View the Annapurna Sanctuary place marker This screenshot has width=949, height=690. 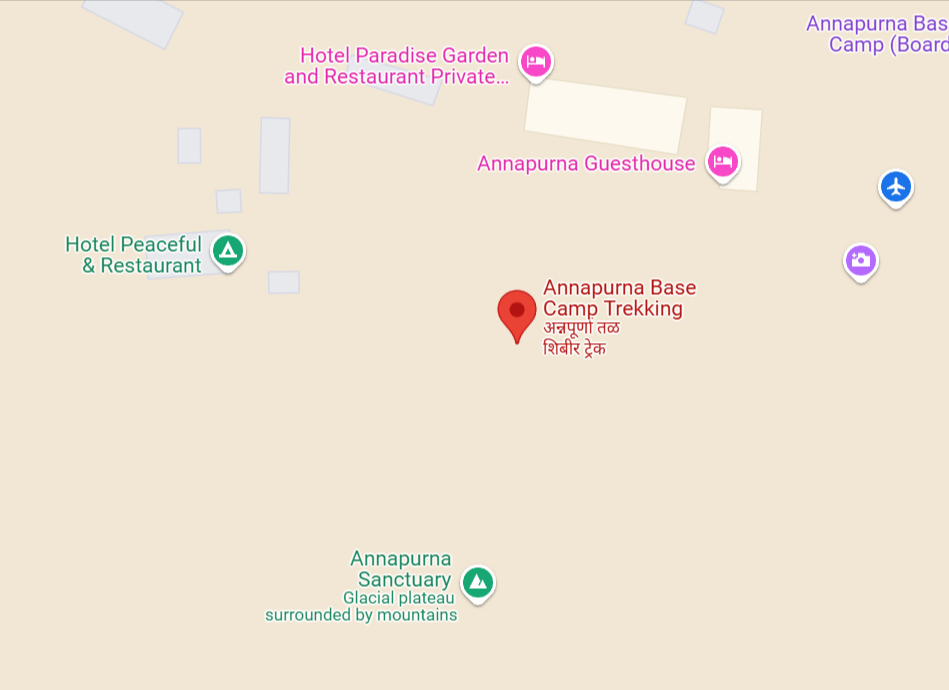pyautogui.click(x=478, y=581)
